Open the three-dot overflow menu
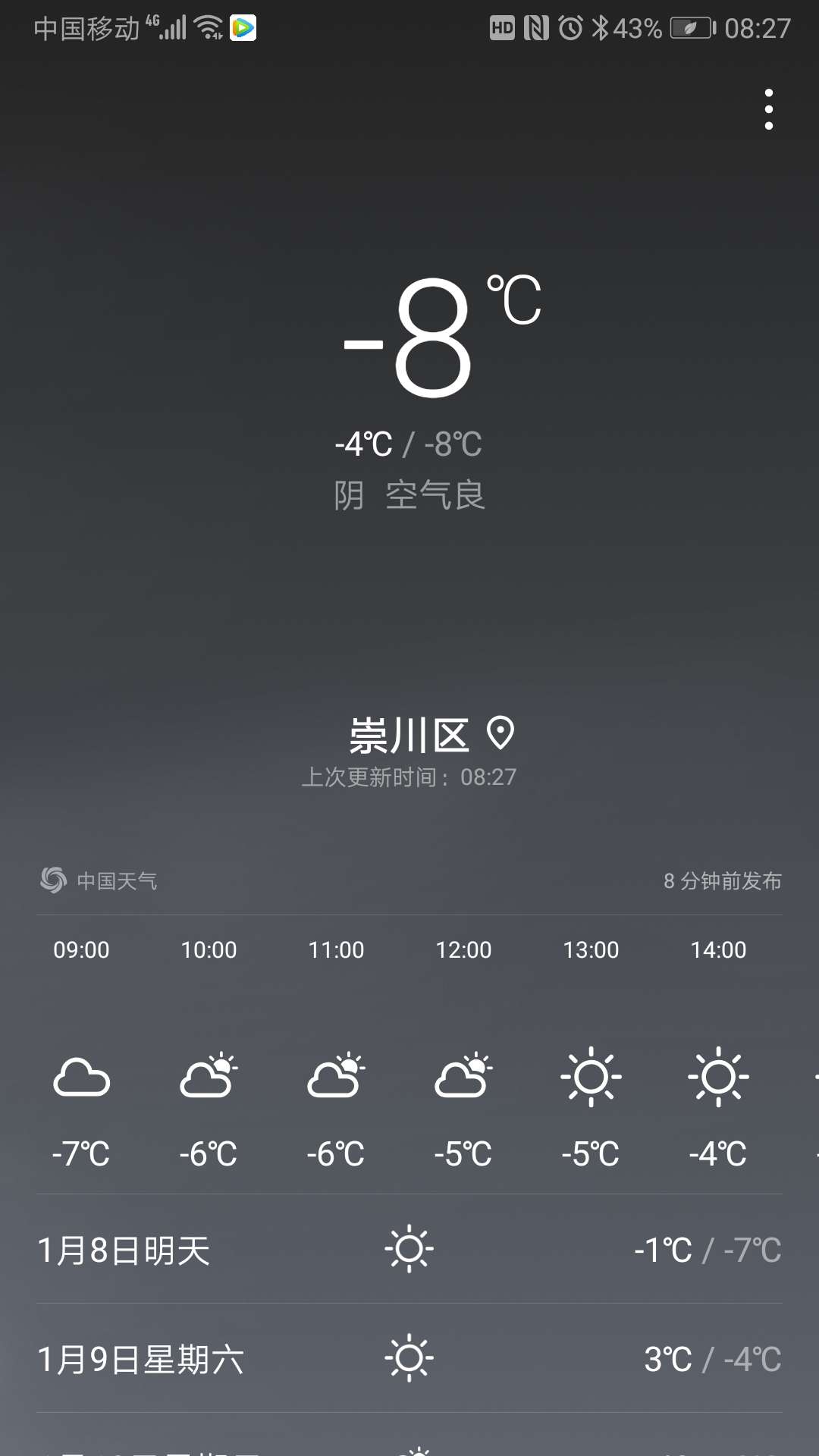 768,110
